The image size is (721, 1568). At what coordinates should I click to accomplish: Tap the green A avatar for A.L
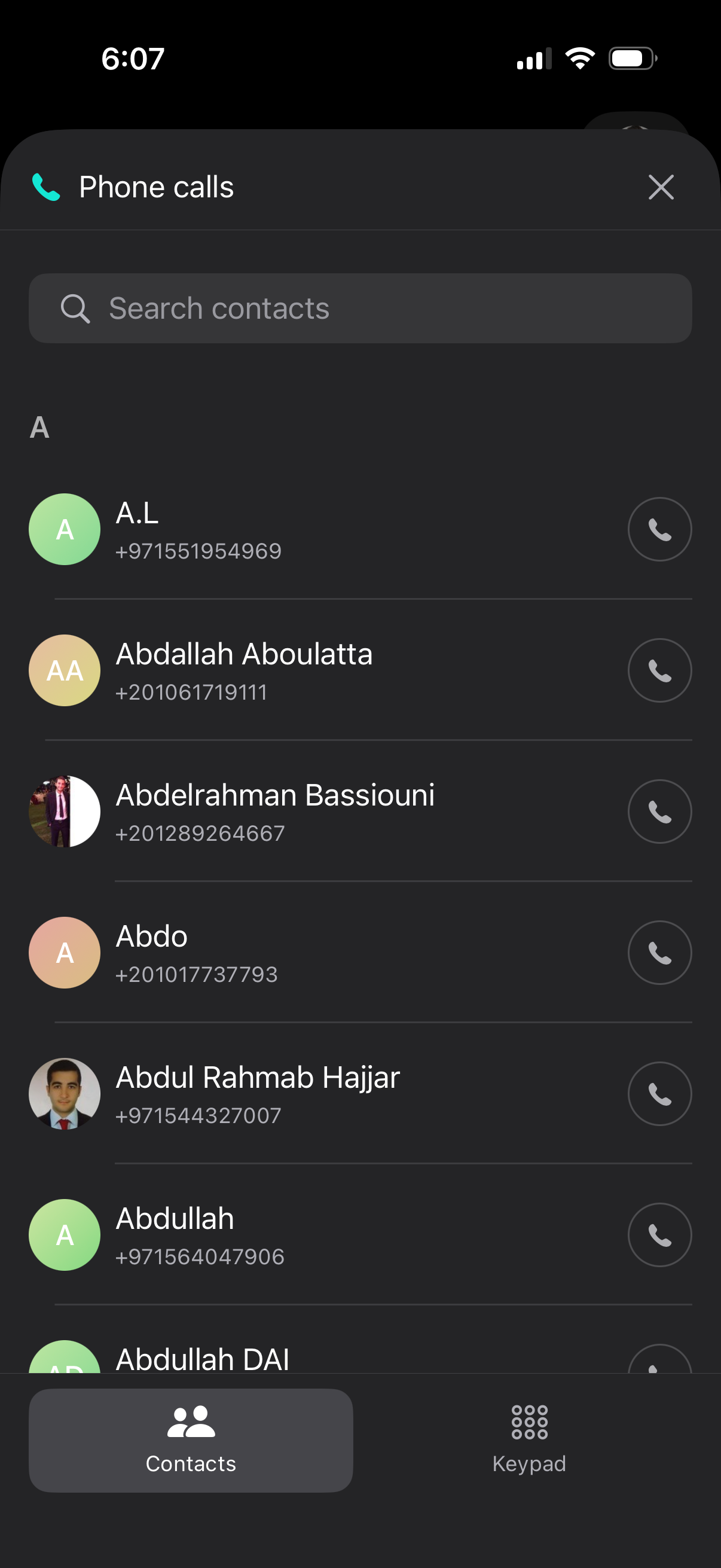(65, 529)
